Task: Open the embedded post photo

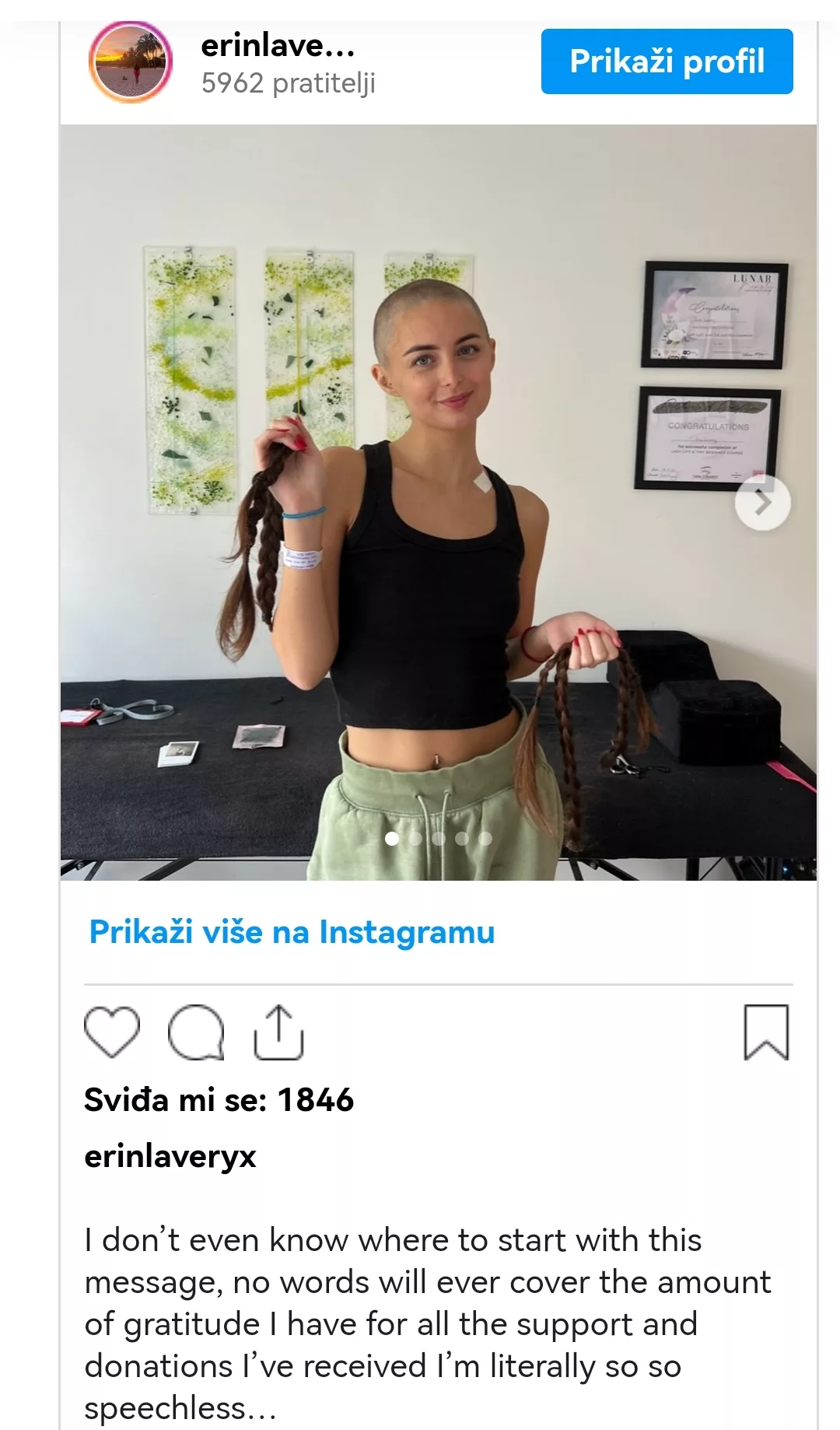Action: (438, 502)
